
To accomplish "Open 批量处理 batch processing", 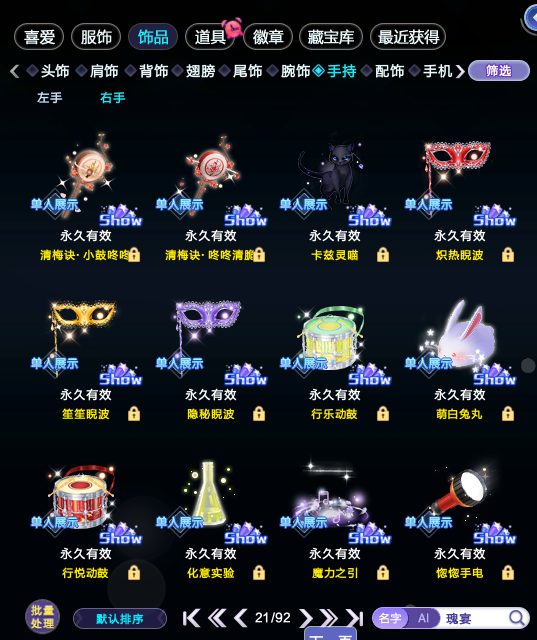I will click(42, 617).
